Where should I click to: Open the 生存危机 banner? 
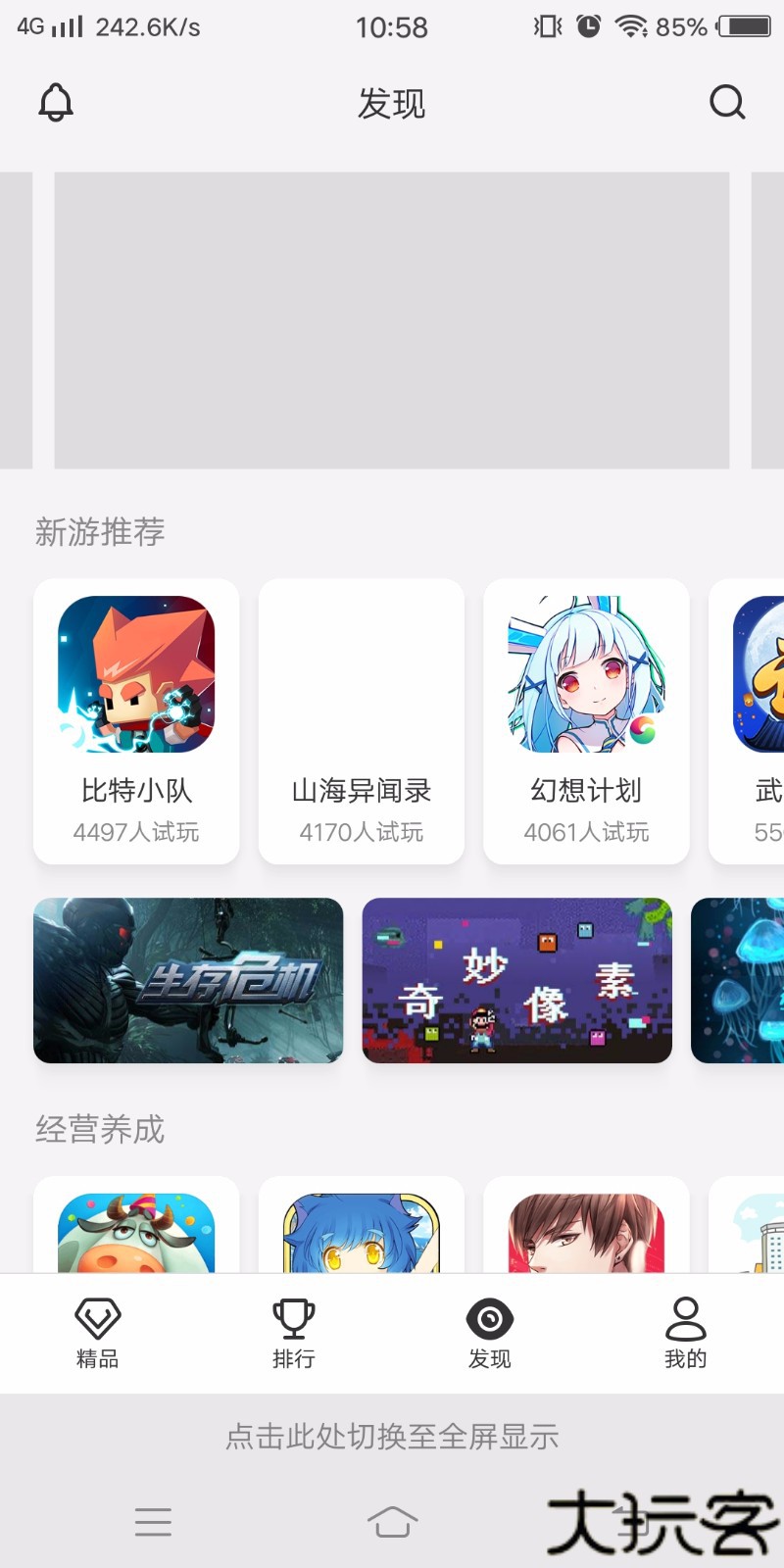(x=188, y=980)
